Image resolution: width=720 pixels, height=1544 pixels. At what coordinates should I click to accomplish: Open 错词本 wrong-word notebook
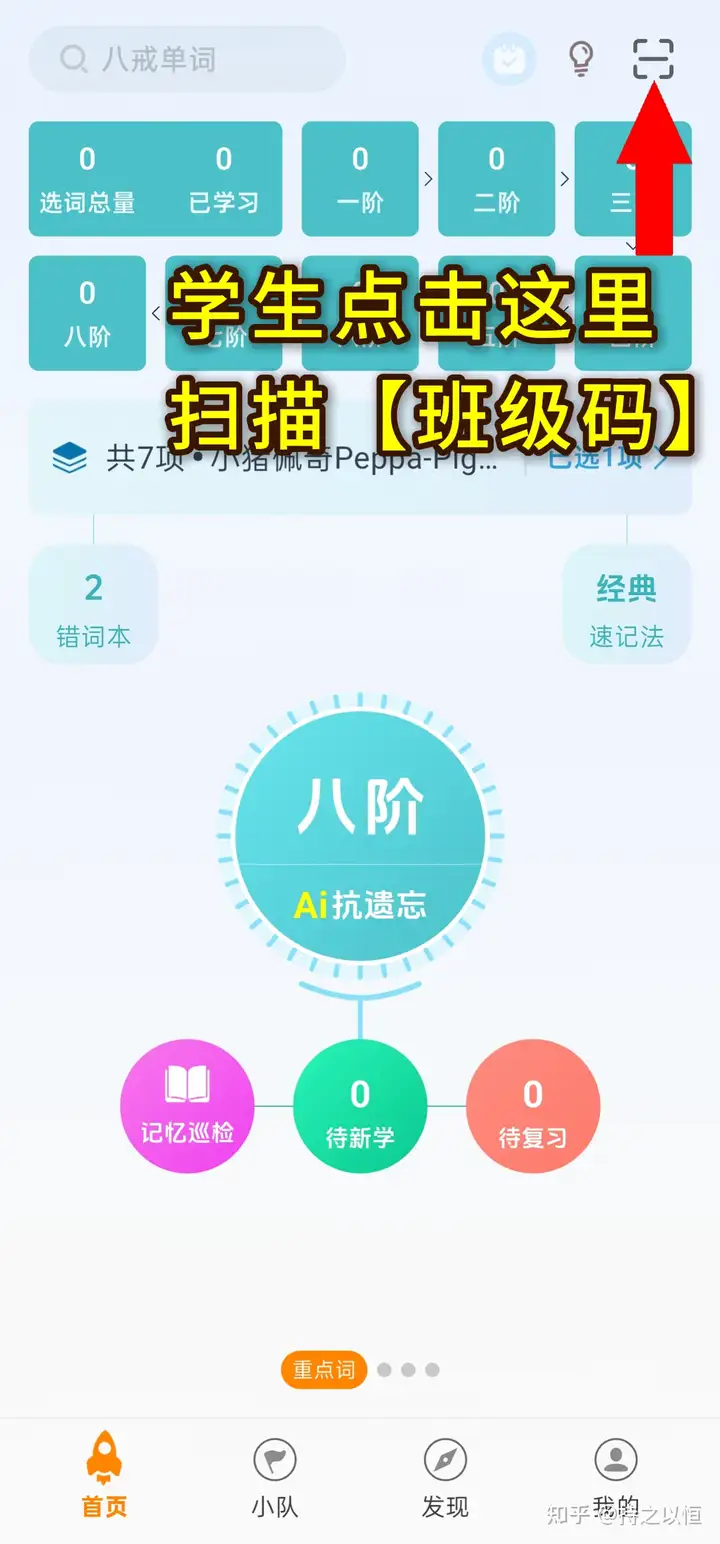coord(93,605)
